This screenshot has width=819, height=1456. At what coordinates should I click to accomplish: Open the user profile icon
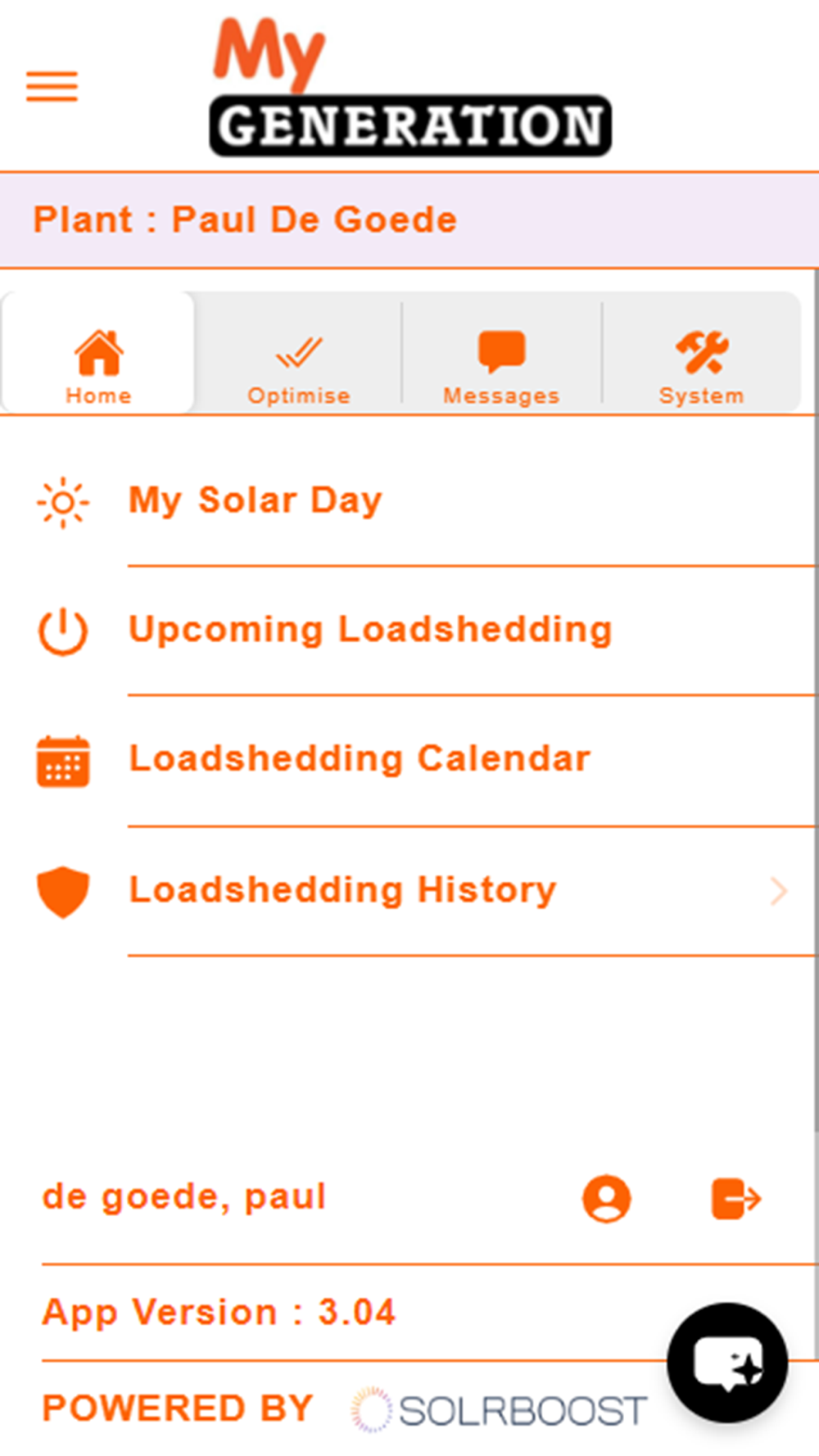click(x=606, y=1199)
